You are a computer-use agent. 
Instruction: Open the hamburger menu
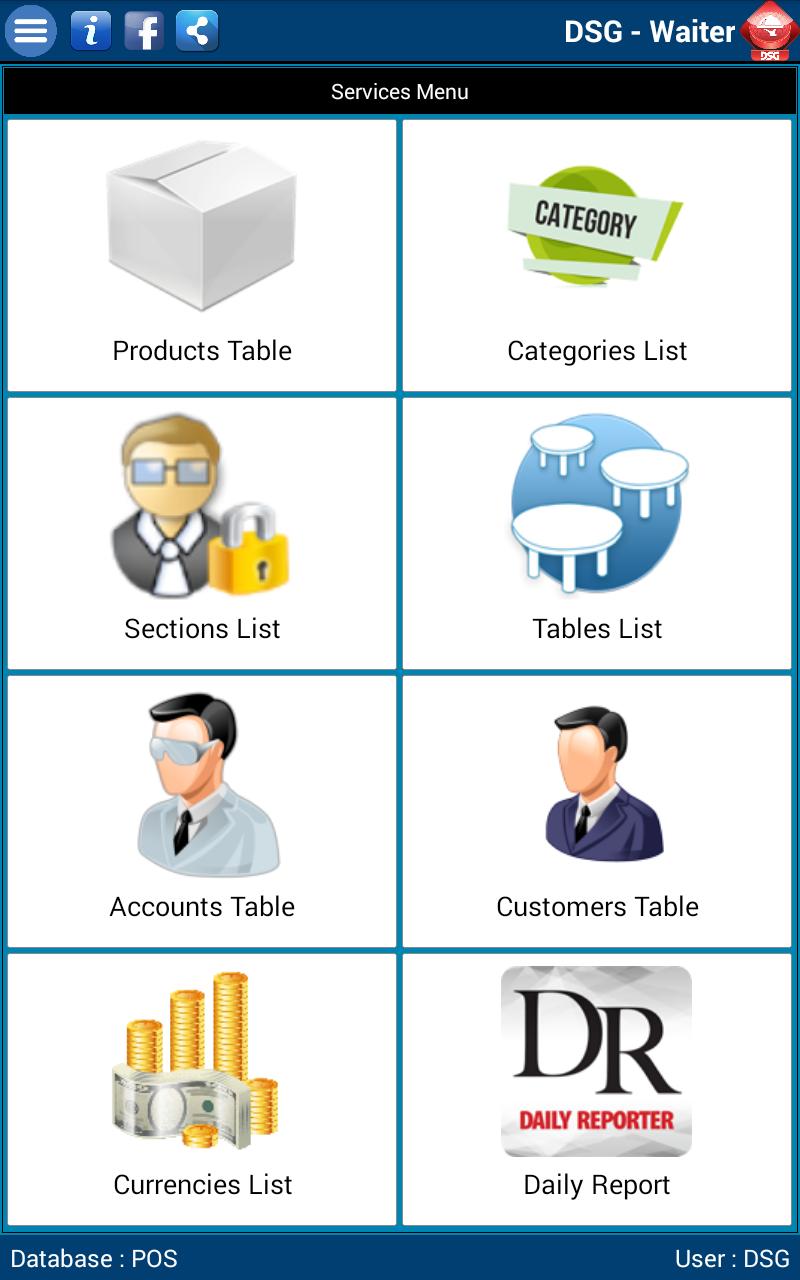coord(31,31)
